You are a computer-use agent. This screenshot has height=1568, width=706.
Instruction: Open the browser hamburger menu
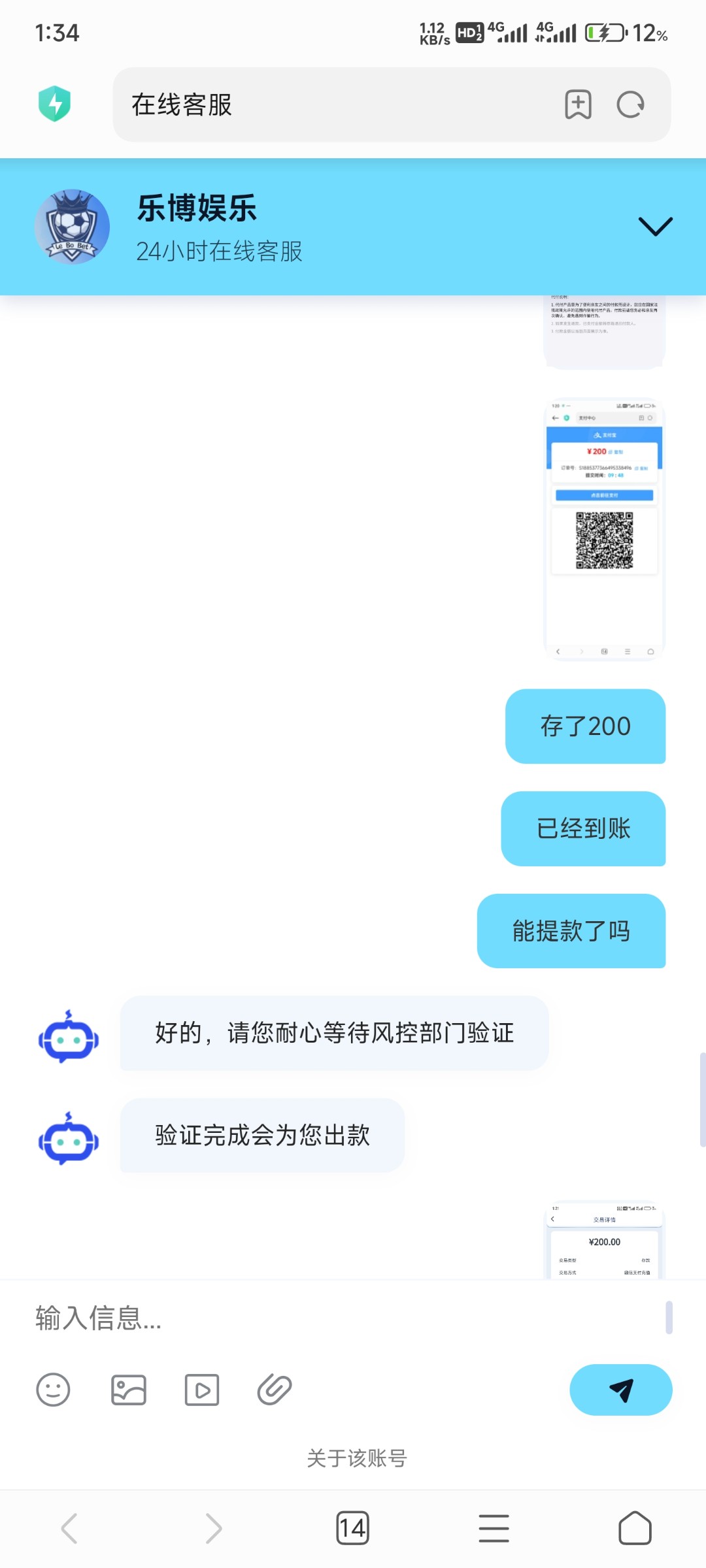pos(494,1529)
